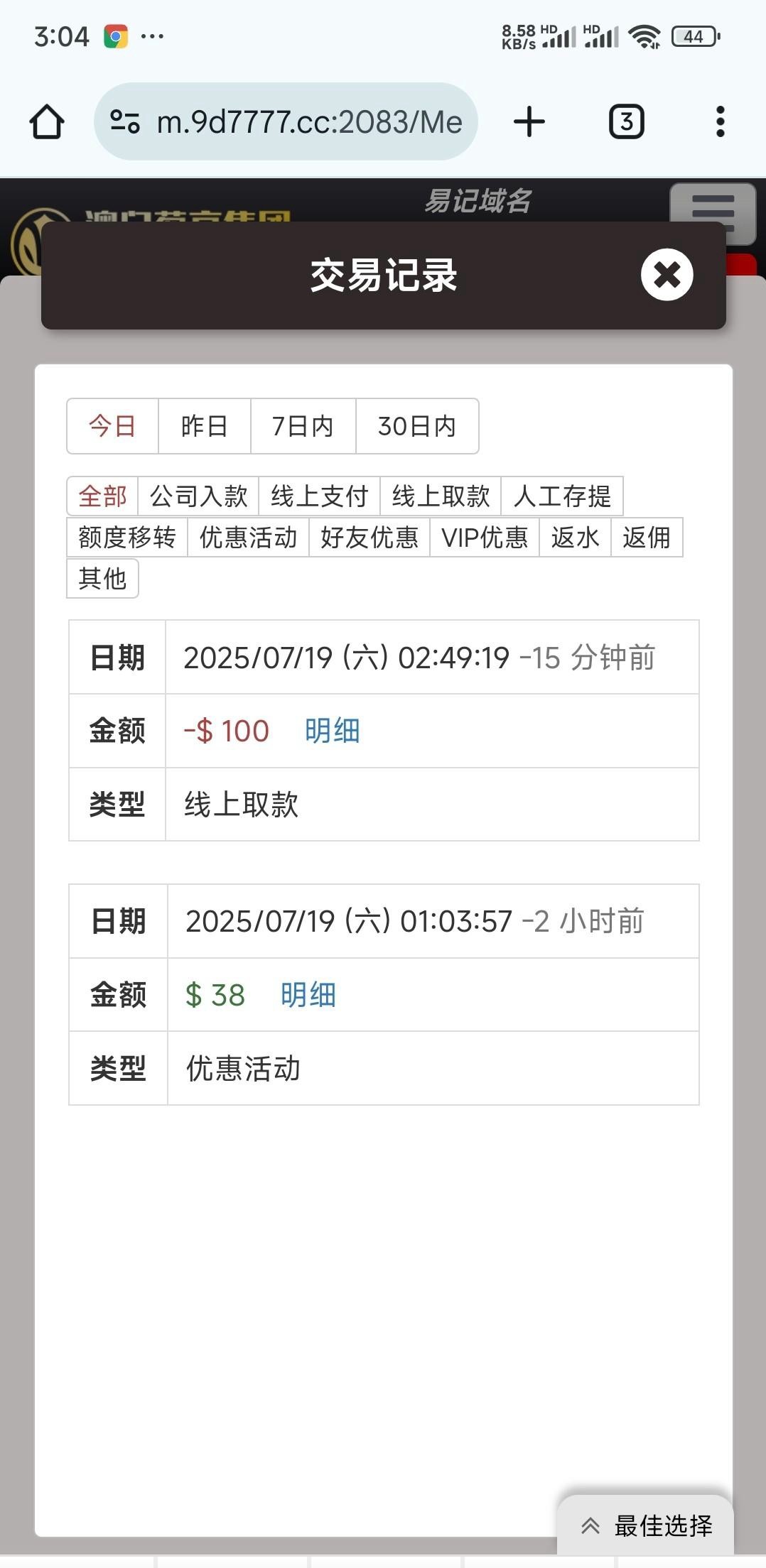This screenshot has height=1568, width=766.
Task: Filter by 优惠活动 category
Action: pyautogui.click(x=248, y=538)
